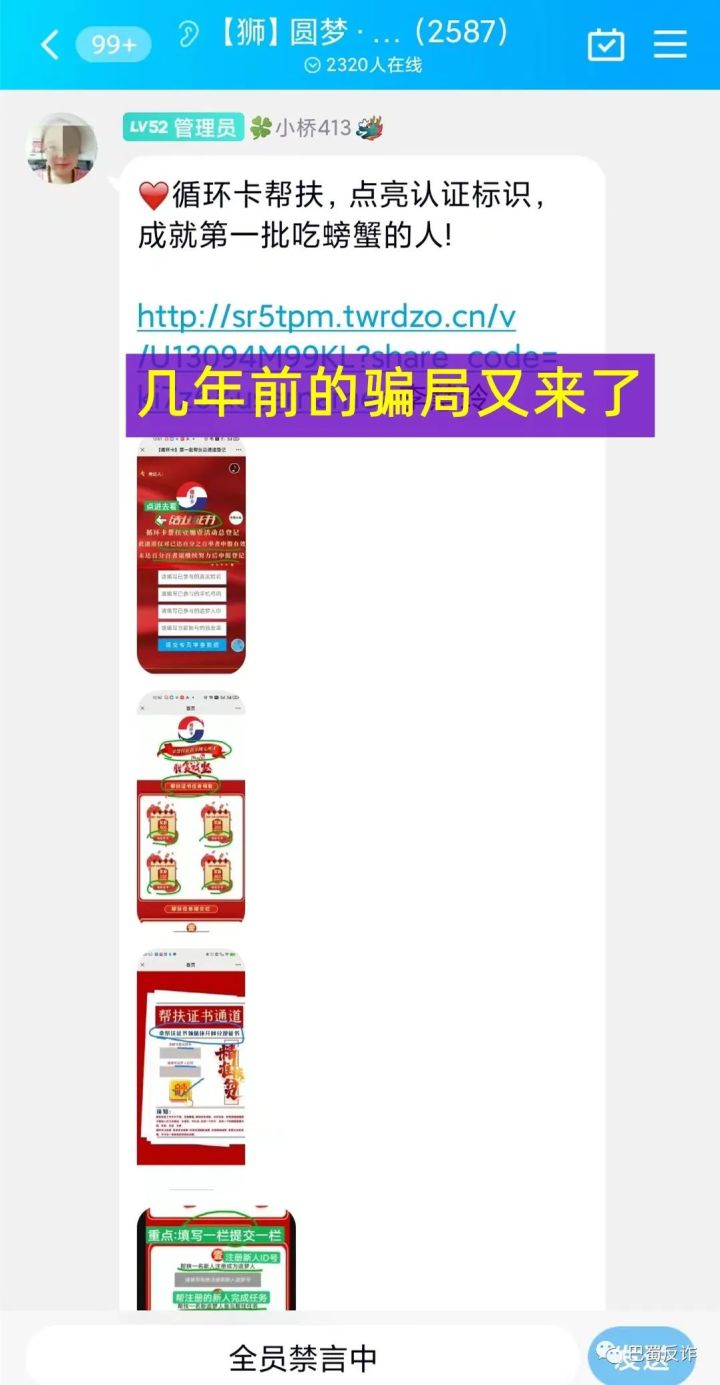This screenshot has height=1385, width=720.
Task: Open the first red activity screenshot
Action: 190,556
